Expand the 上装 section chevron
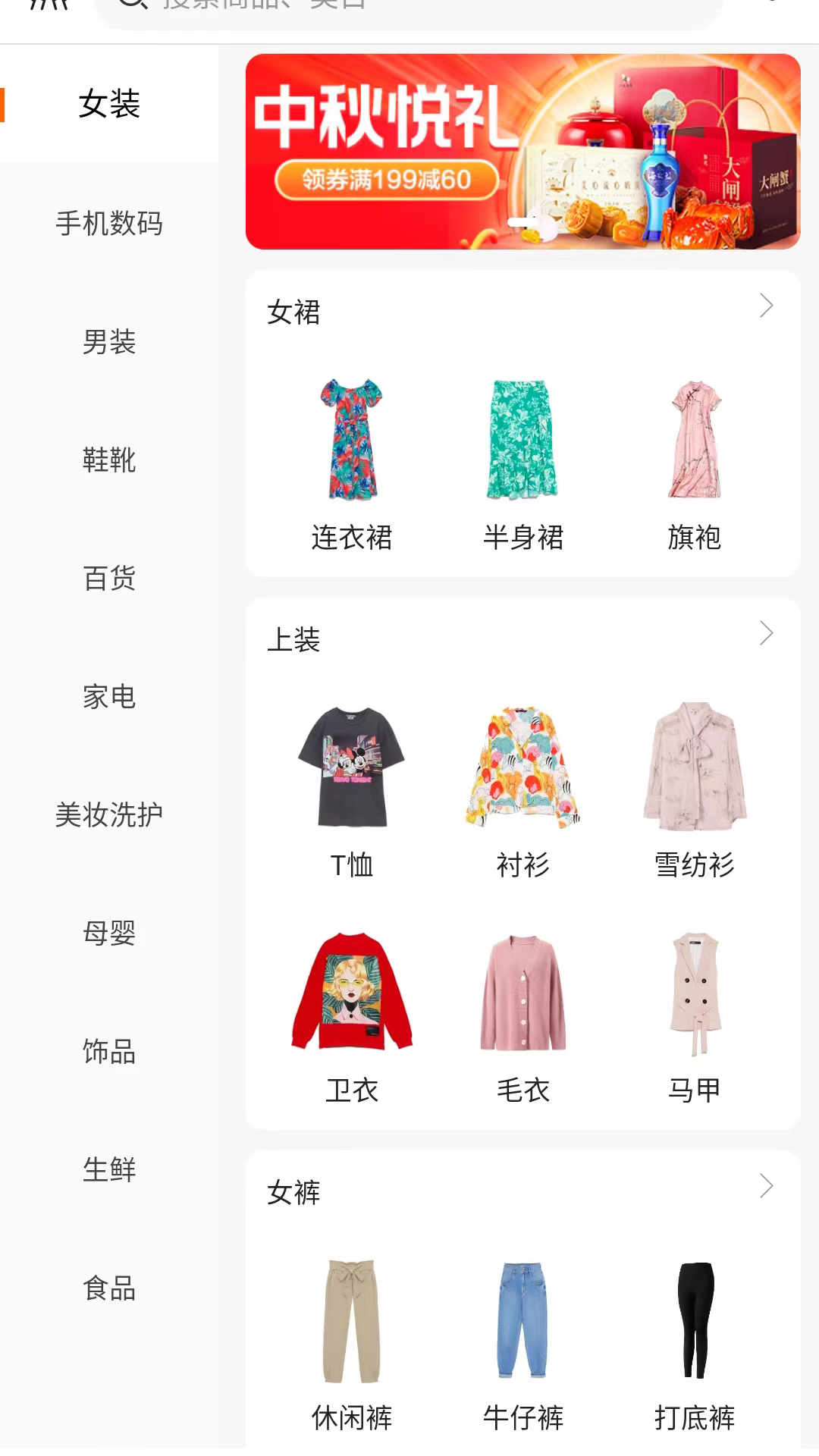Viewport: 819px width, 1456px height. click(767, 632)
